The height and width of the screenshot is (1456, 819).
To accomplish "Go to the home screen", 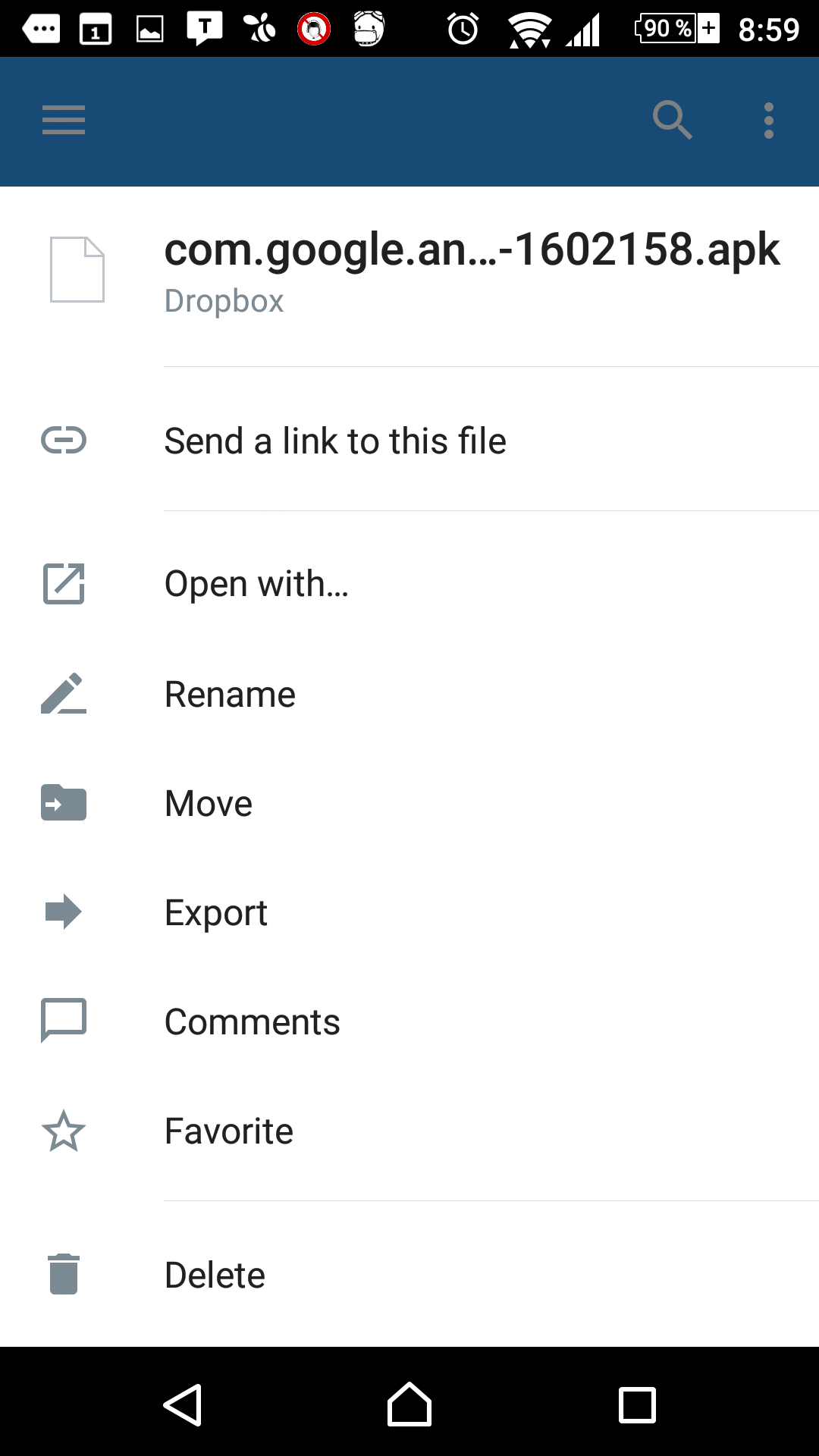I will 409,1404.
